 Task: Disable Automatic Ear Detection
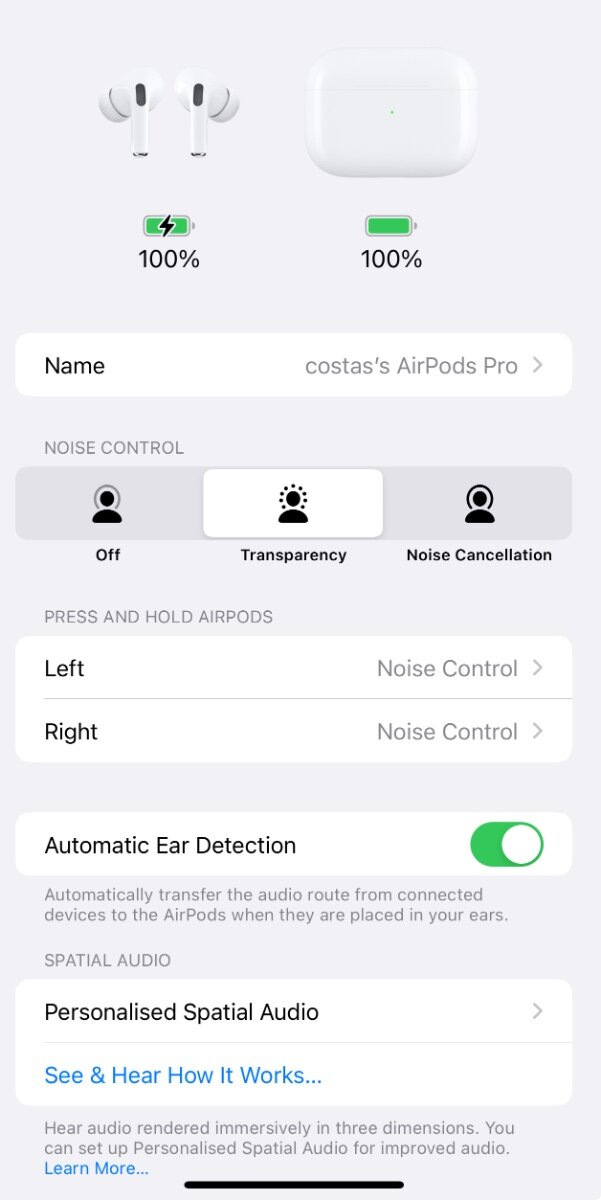coord(506,845)
